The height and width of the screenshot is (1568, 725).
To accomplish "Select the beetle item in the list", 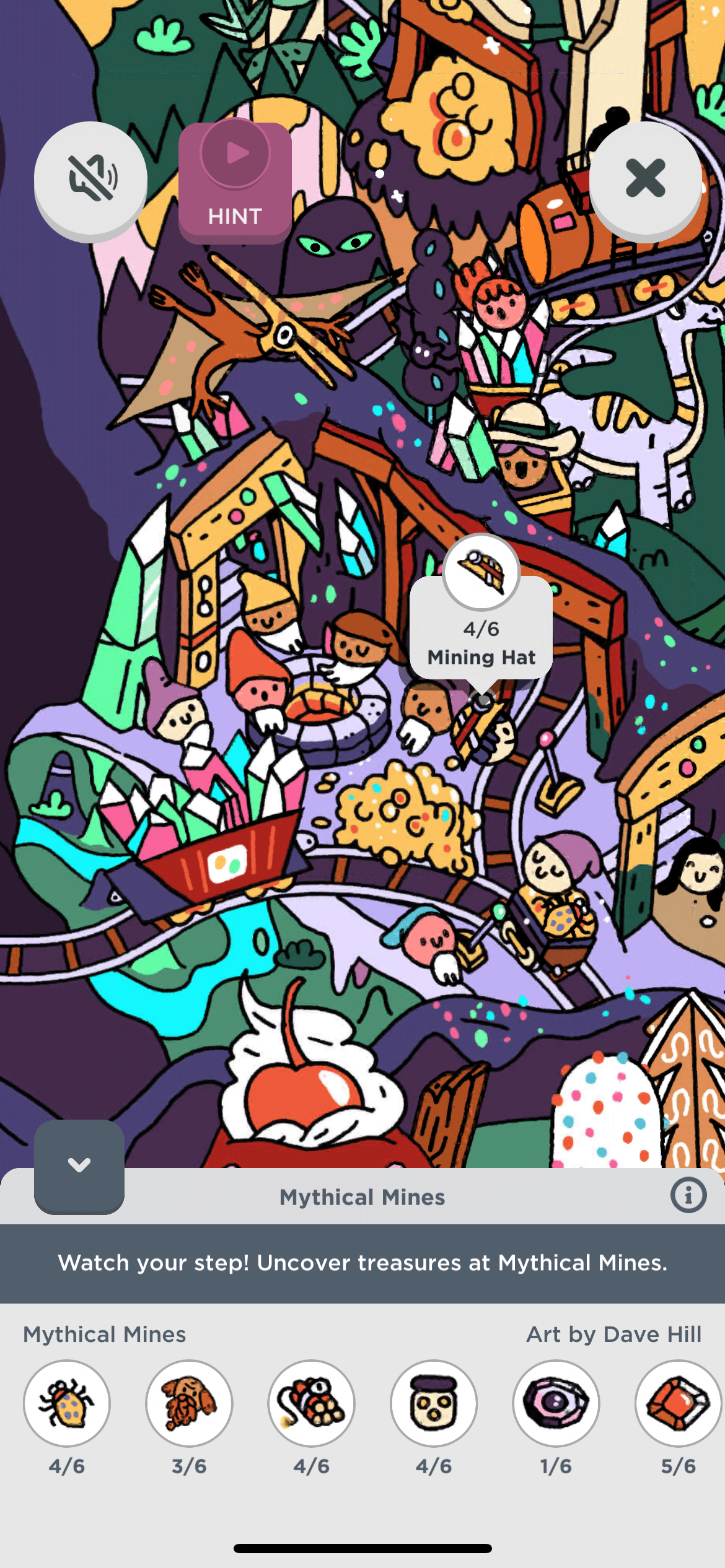I will click(67, 1403).
